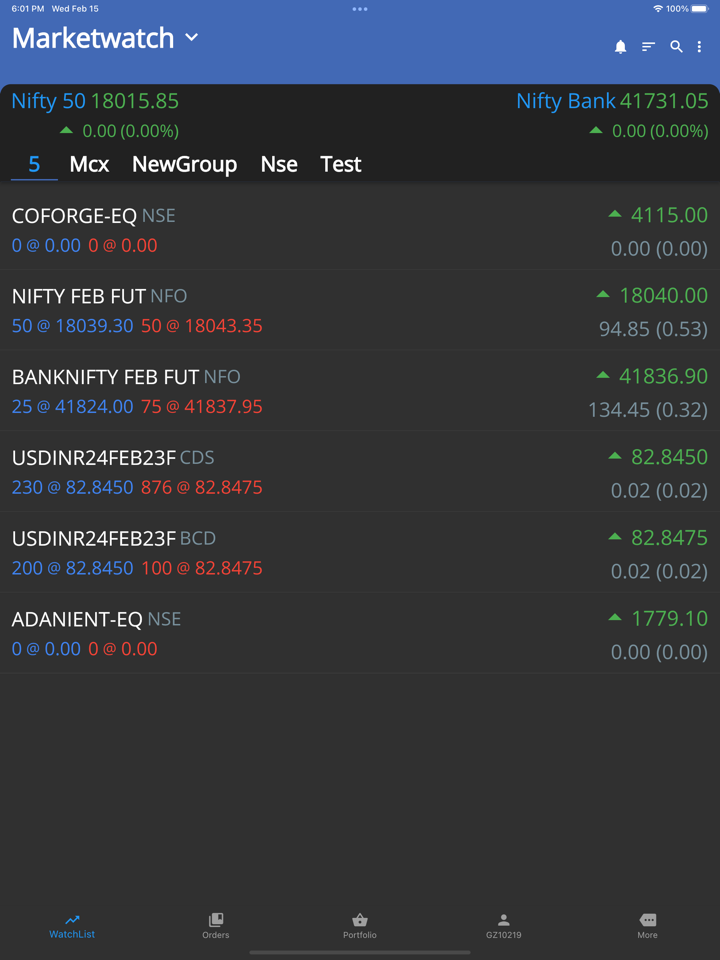
Task: Open the overflow menu
Action: tap(700, 47)
